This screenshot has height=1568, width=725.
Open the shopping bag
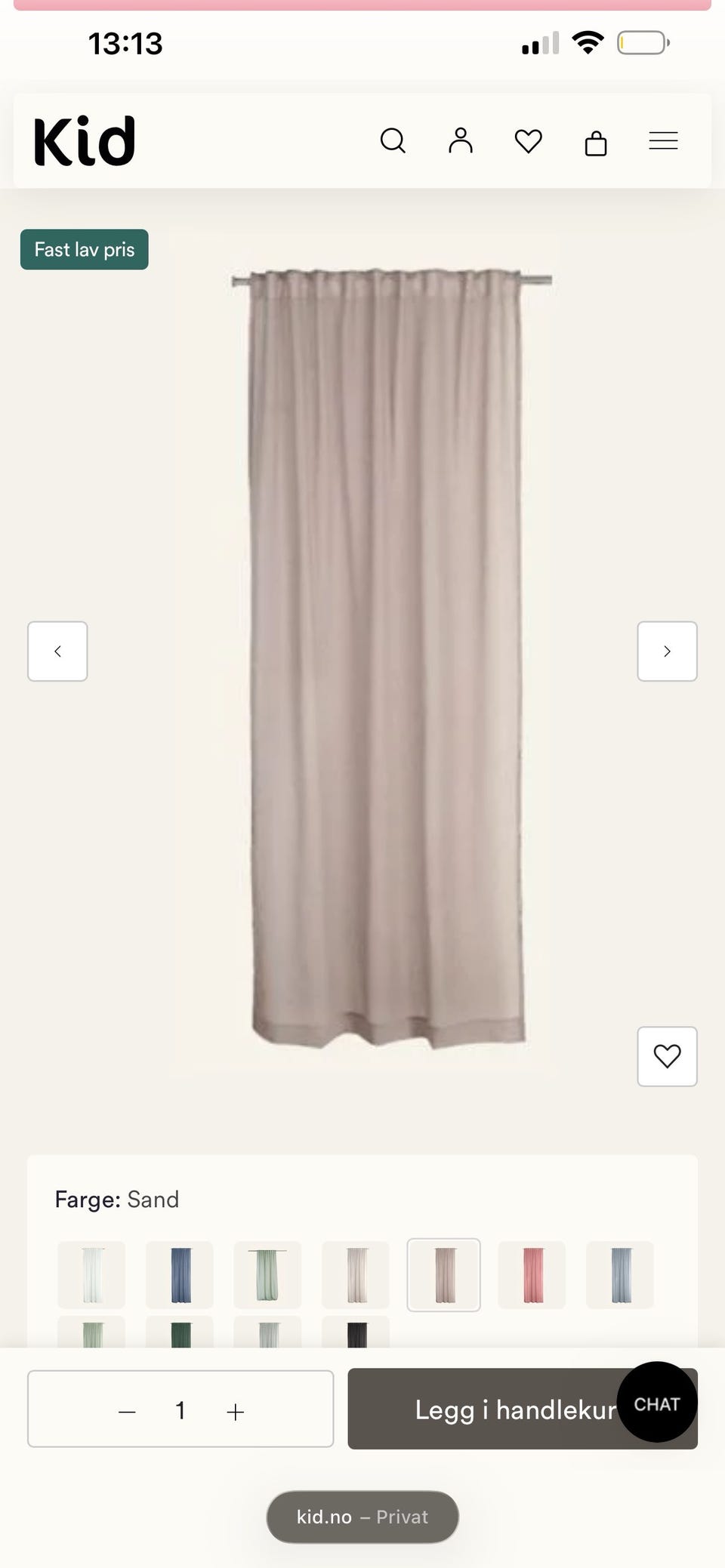(x=596, y=142)
